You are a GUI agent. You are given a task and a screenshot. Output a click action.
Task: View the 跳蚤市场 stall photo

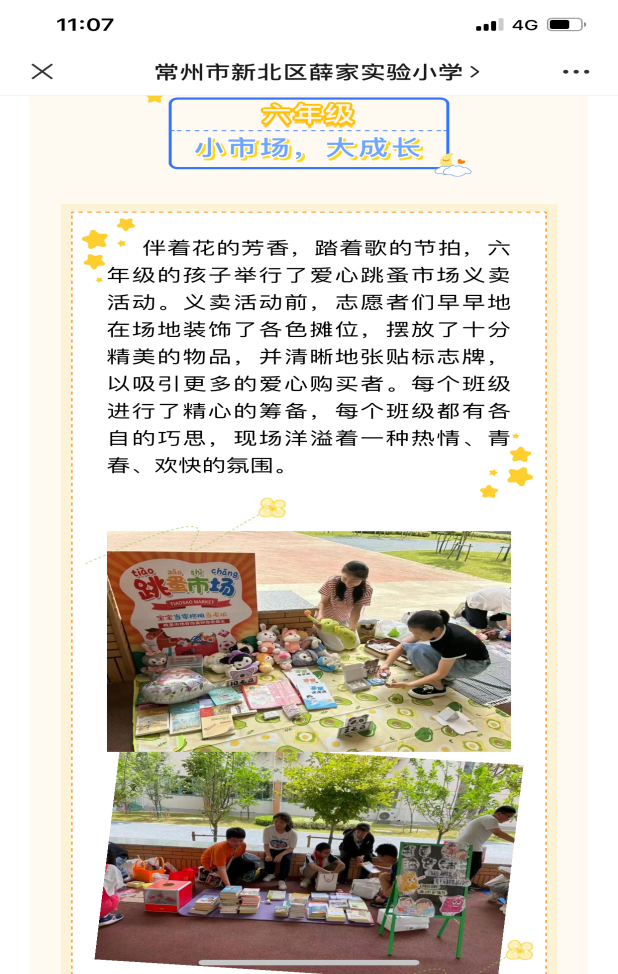[308, 641]
